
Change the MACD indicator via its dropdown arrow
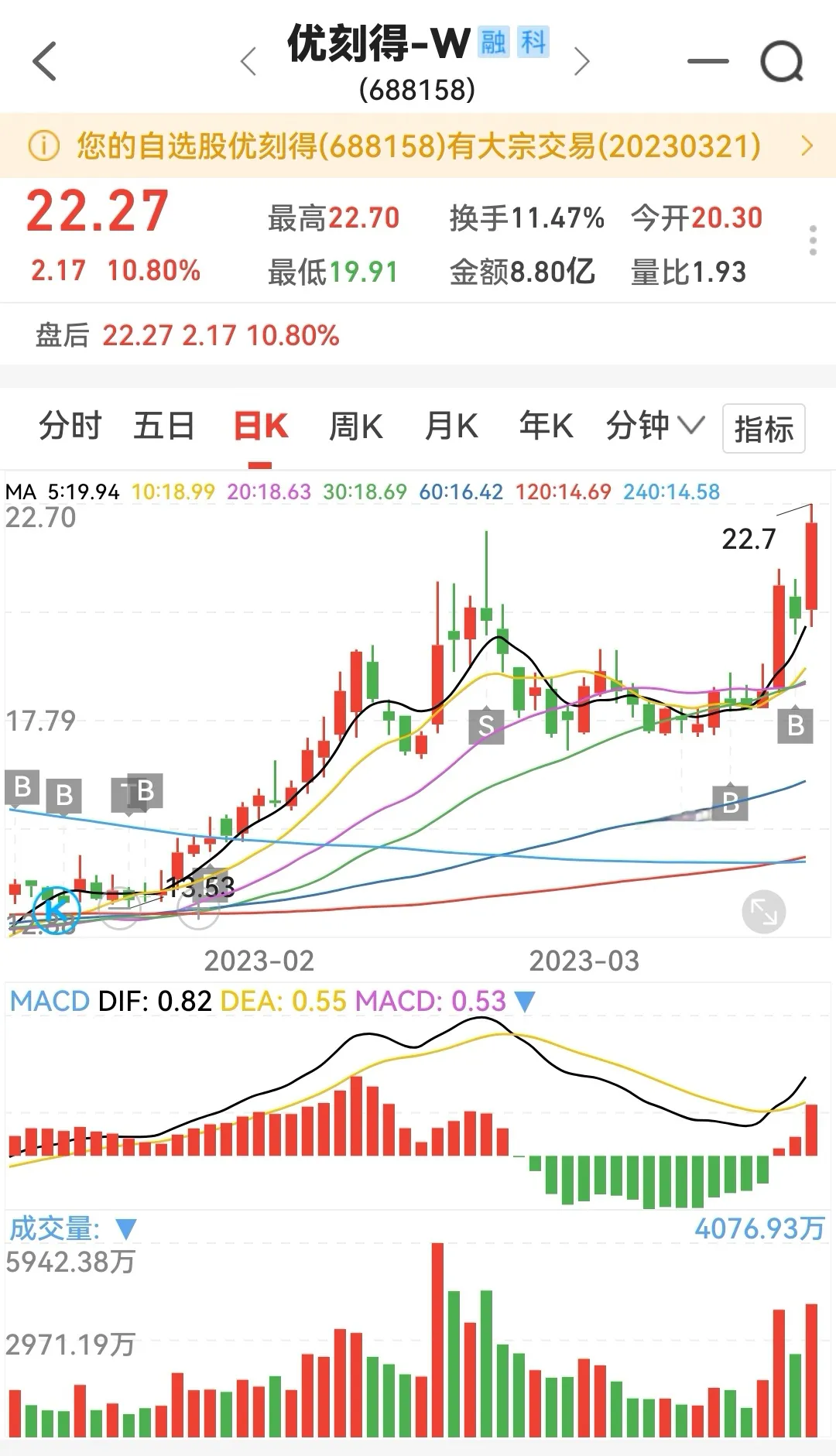click(525, 1002)
